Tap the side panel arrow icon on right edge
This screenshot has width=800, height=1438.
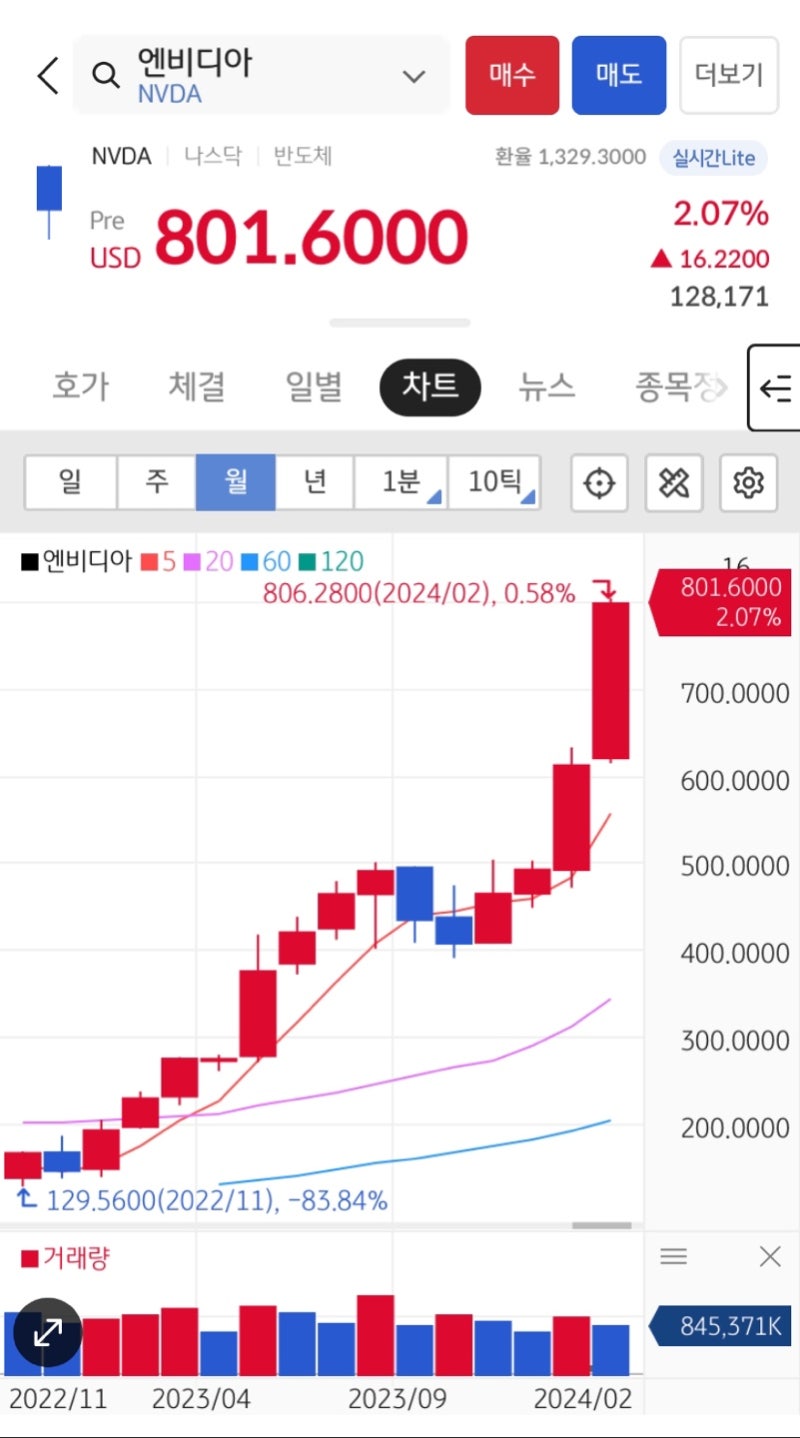point(775,388)
